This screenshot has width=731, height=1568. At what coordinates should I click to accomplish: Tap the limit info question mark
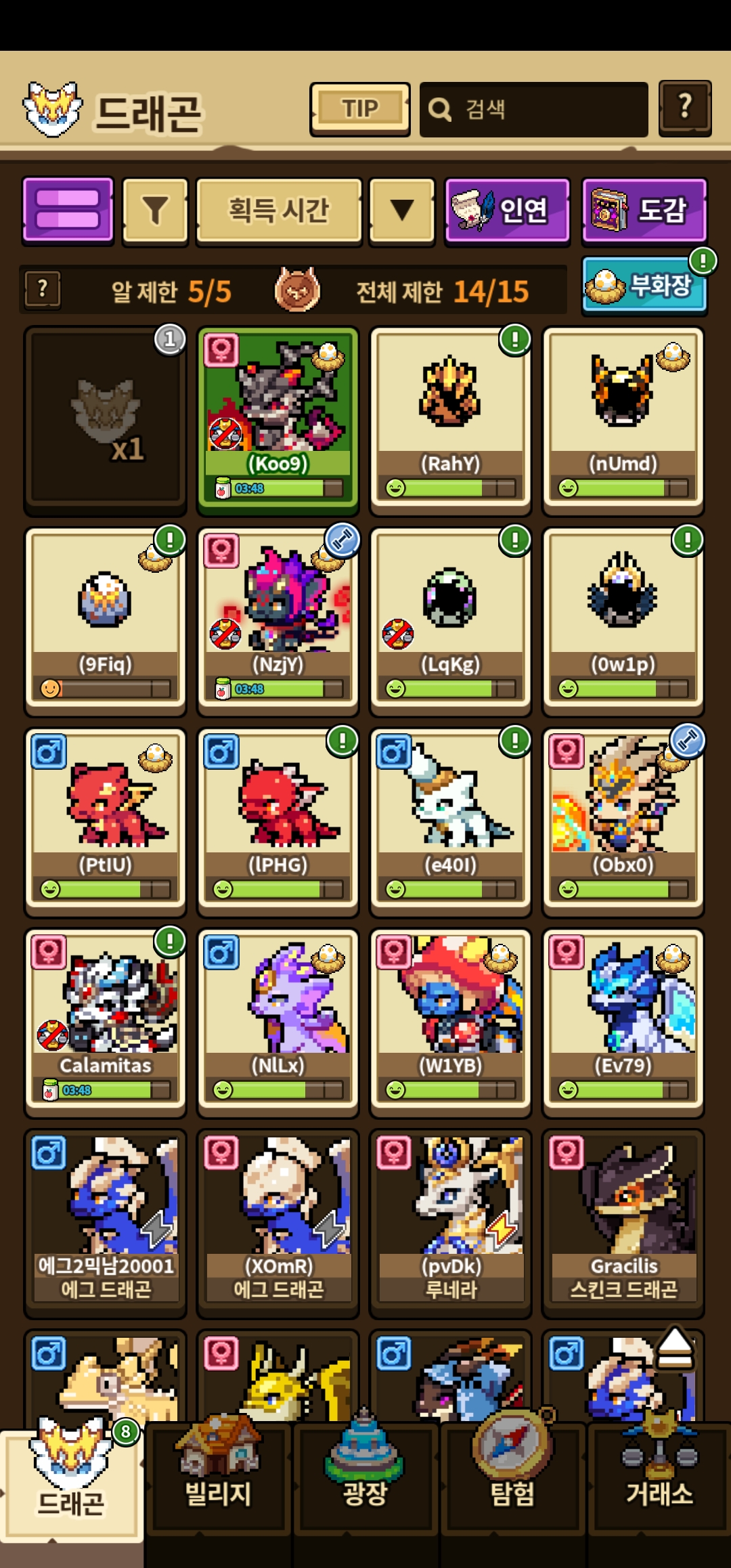pos(43,290)
